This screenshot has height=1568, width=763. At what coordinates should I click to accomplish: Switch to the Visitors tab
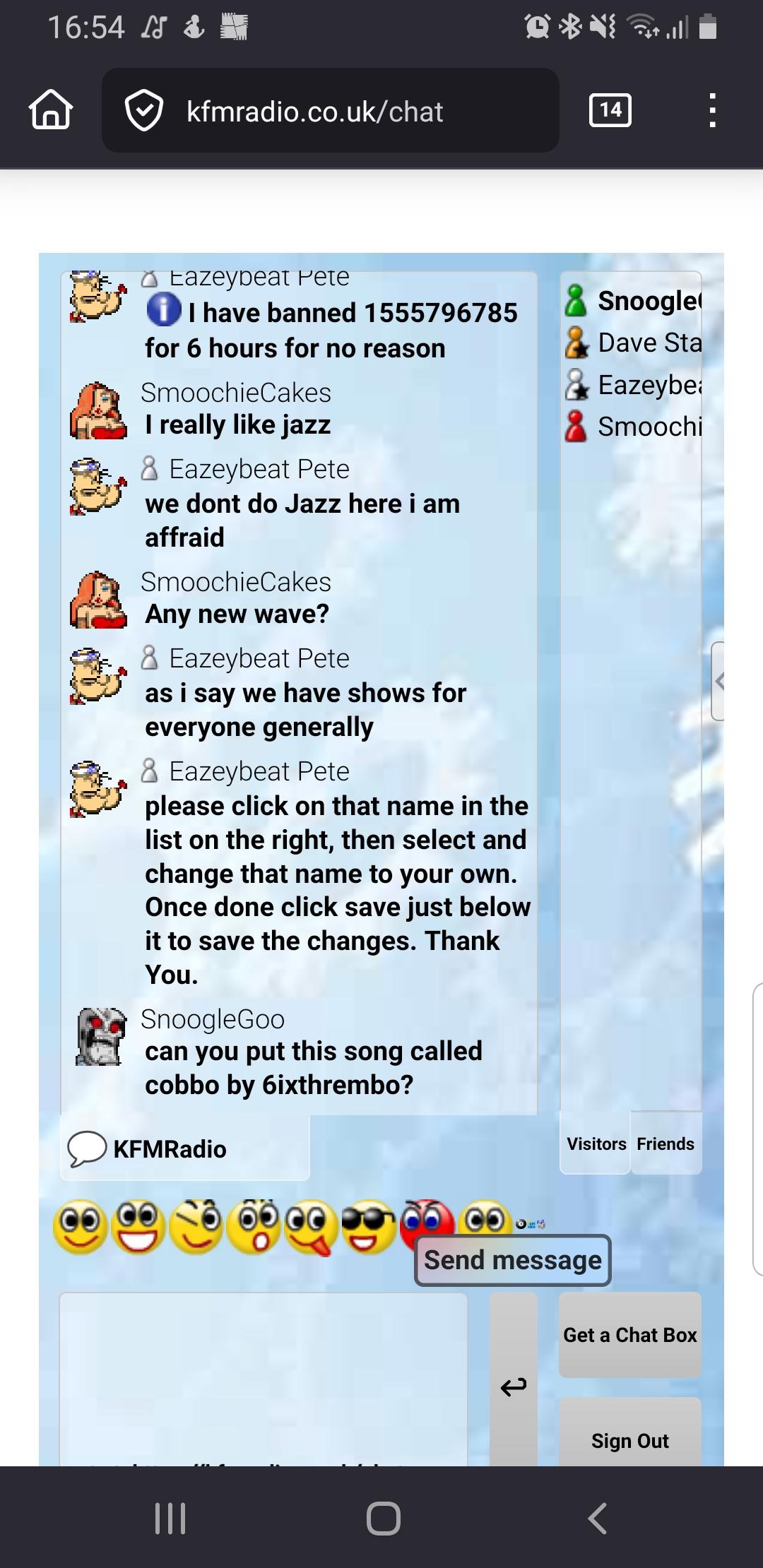pos(596,1144)
